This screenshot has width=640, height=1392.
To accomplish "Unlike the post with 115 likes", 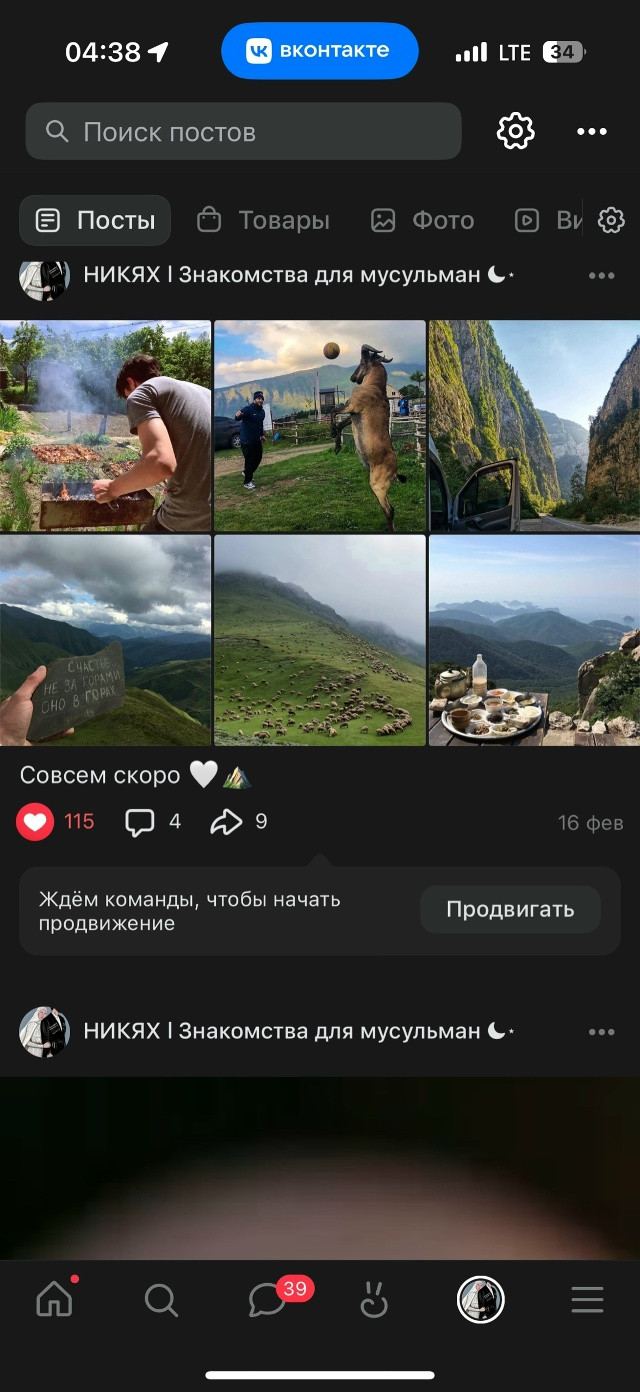I will pyautogui.click(x=35, y=822).
